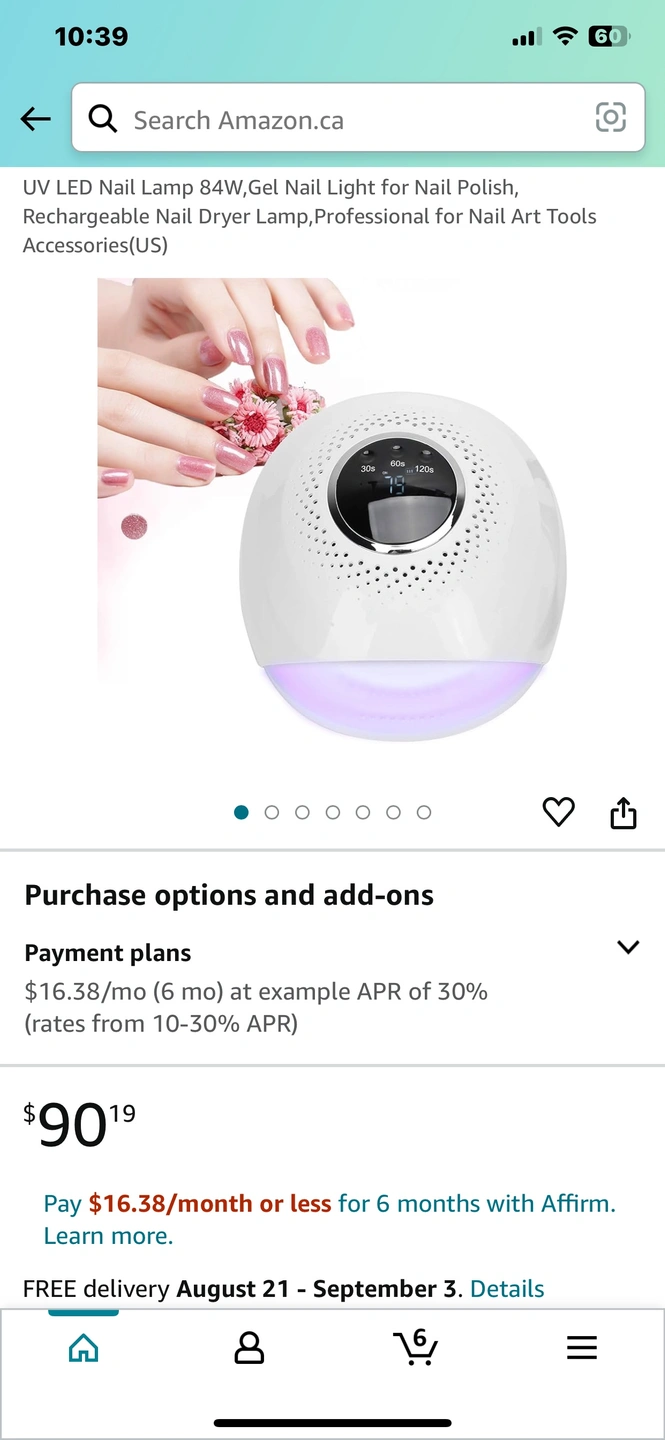Screen dimensions: 665x1440
Task: Open the account profile tab
Action: point(249,1349)
